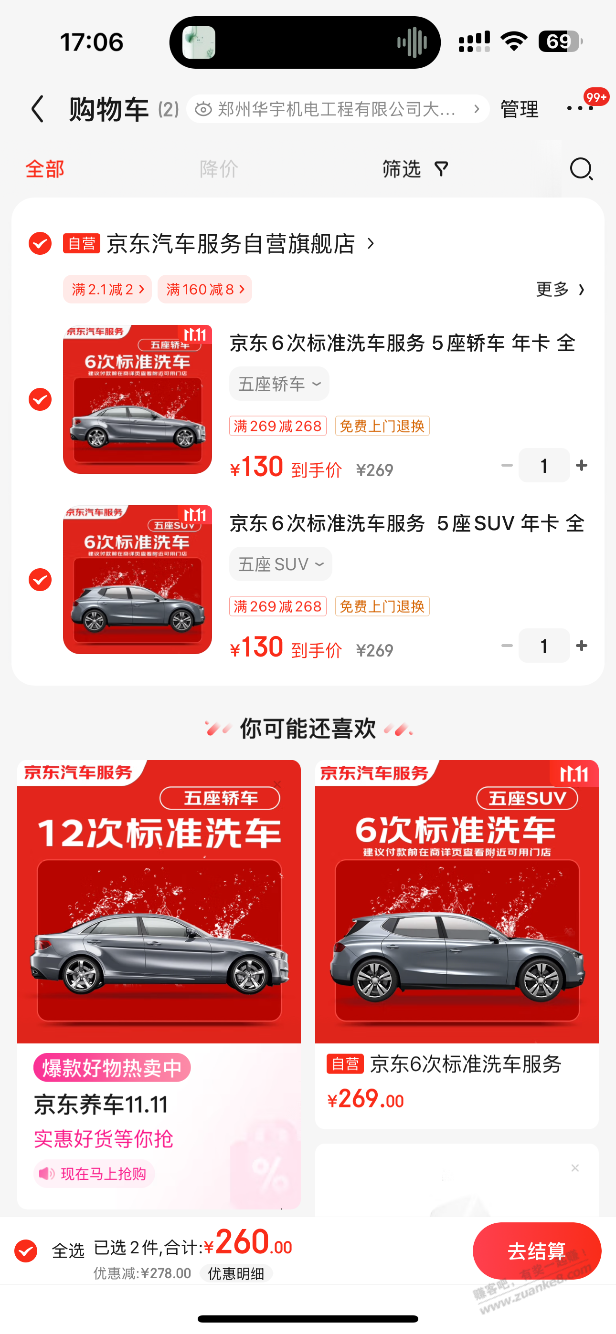616x1334 pixels.
Task: Uncheck the 京东汽车服务自营旗舰店 store checkbox
Action: click(x=40, y=243)
